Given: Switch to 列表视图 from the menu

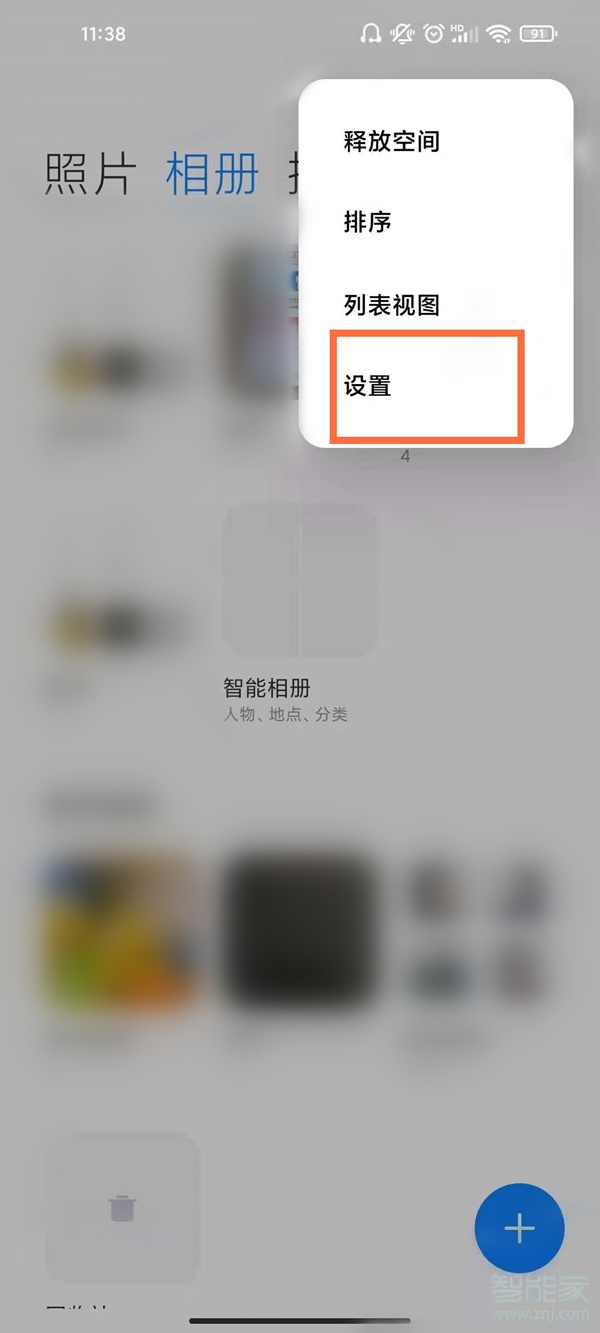Looking at the screenshot, I should pyautogui.click(x=392, y=305).
